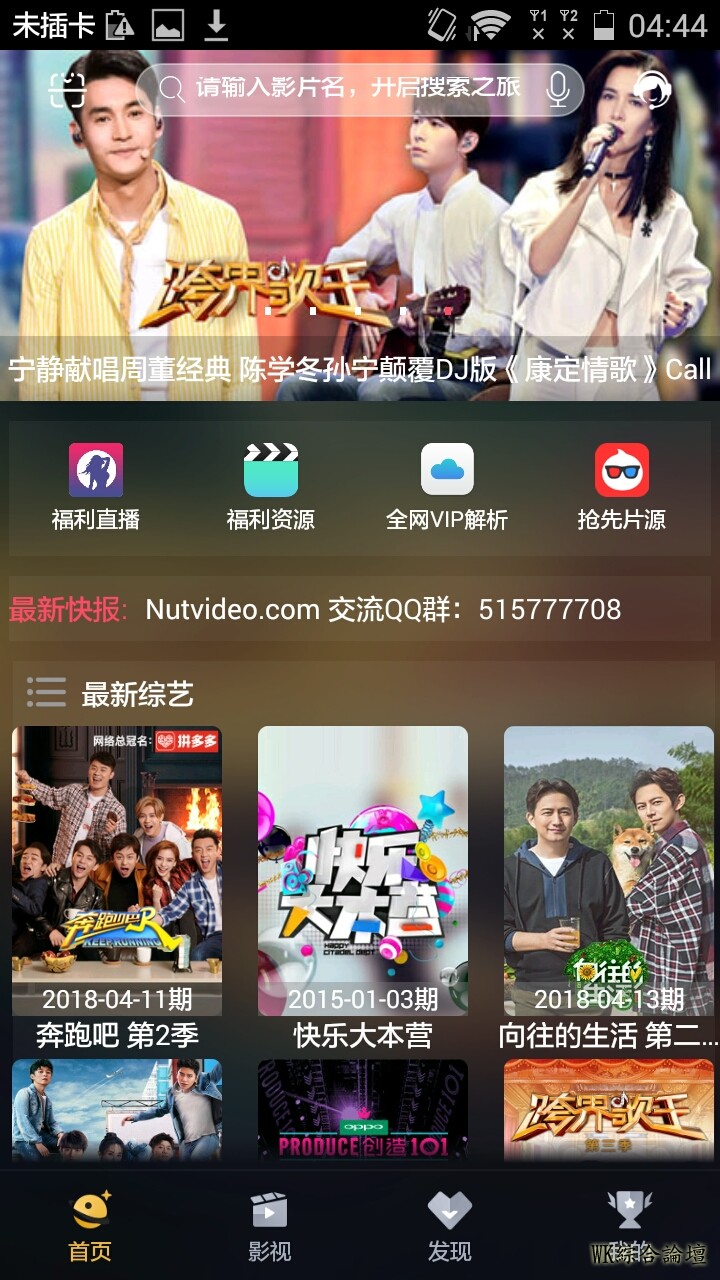Viewport: 720px width, 1280px height.
Task: Open the PRODUCE 创造101 poster
Action: point(363,1112)
